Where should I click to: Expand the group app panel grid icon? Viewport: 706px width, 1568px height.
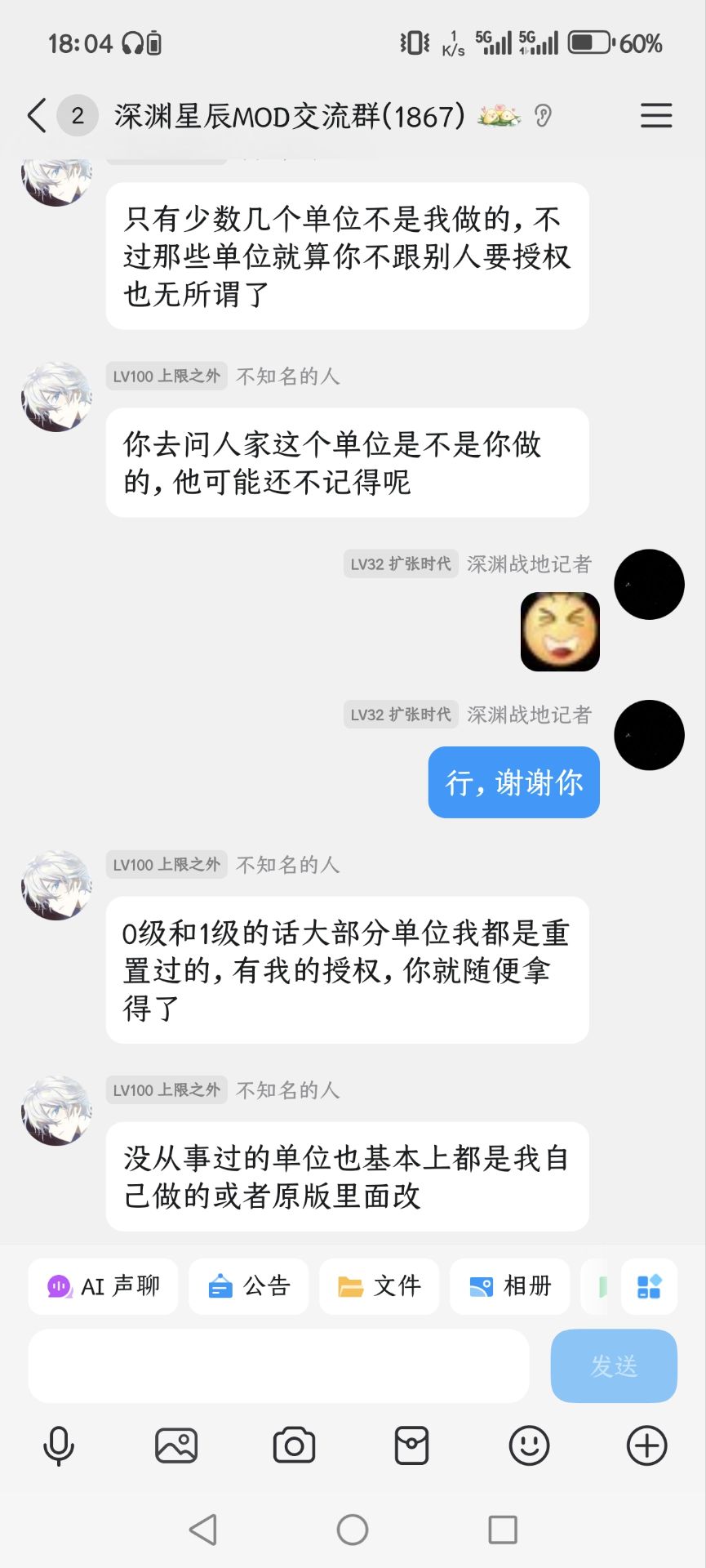click(648, 1286)
